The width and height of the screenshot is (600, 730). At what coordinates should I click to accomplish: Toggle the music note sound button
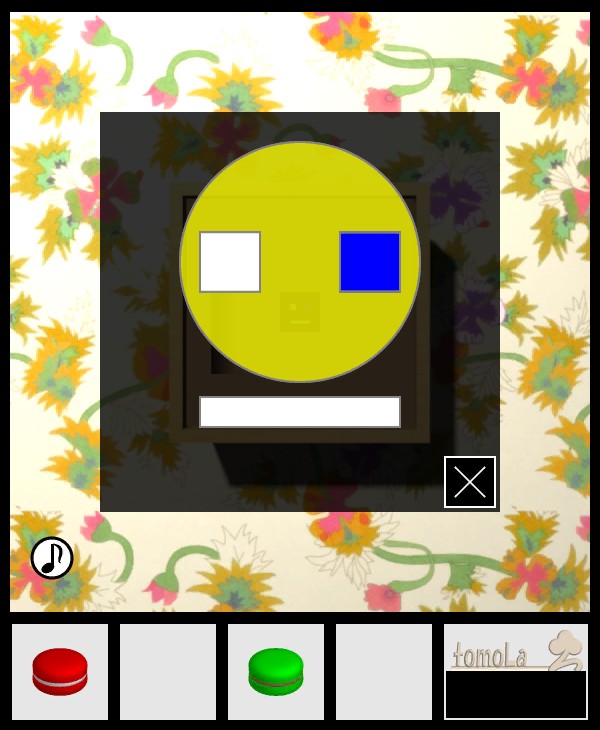52,558
